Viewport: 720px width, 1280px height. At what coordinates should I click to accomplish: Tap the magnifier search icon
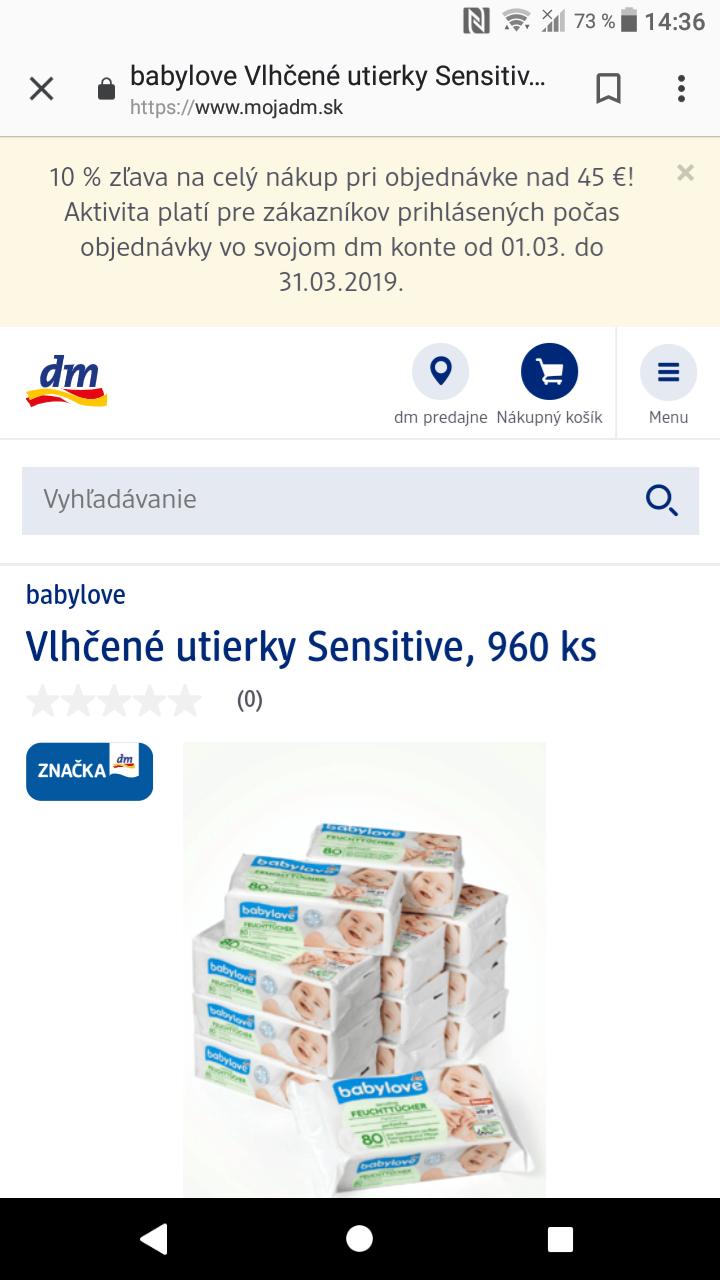[x=661, y=499]
